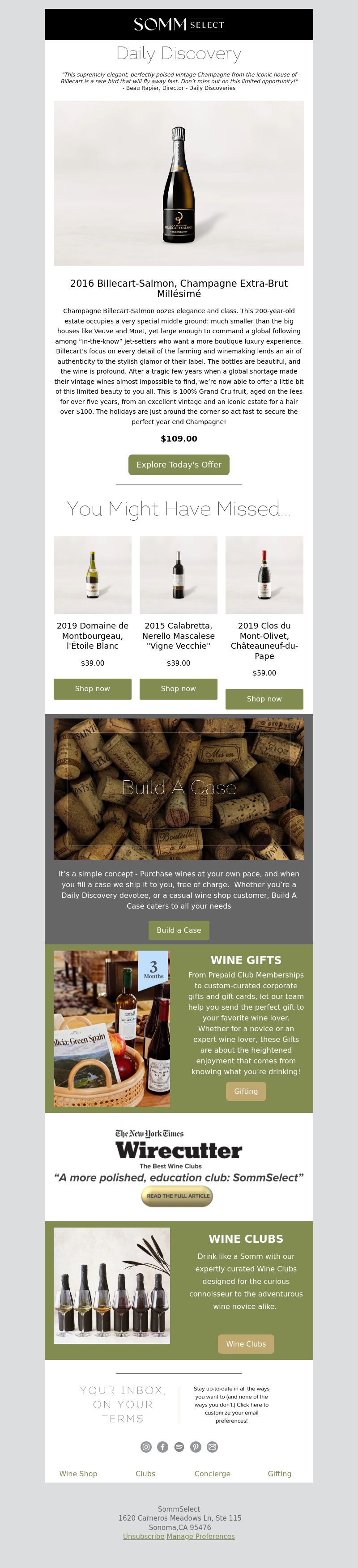This screenshot has height=1568, width=358.
Task: Shop now for 2019 Clos du Mont-Olivet
Action: point(264,699)
